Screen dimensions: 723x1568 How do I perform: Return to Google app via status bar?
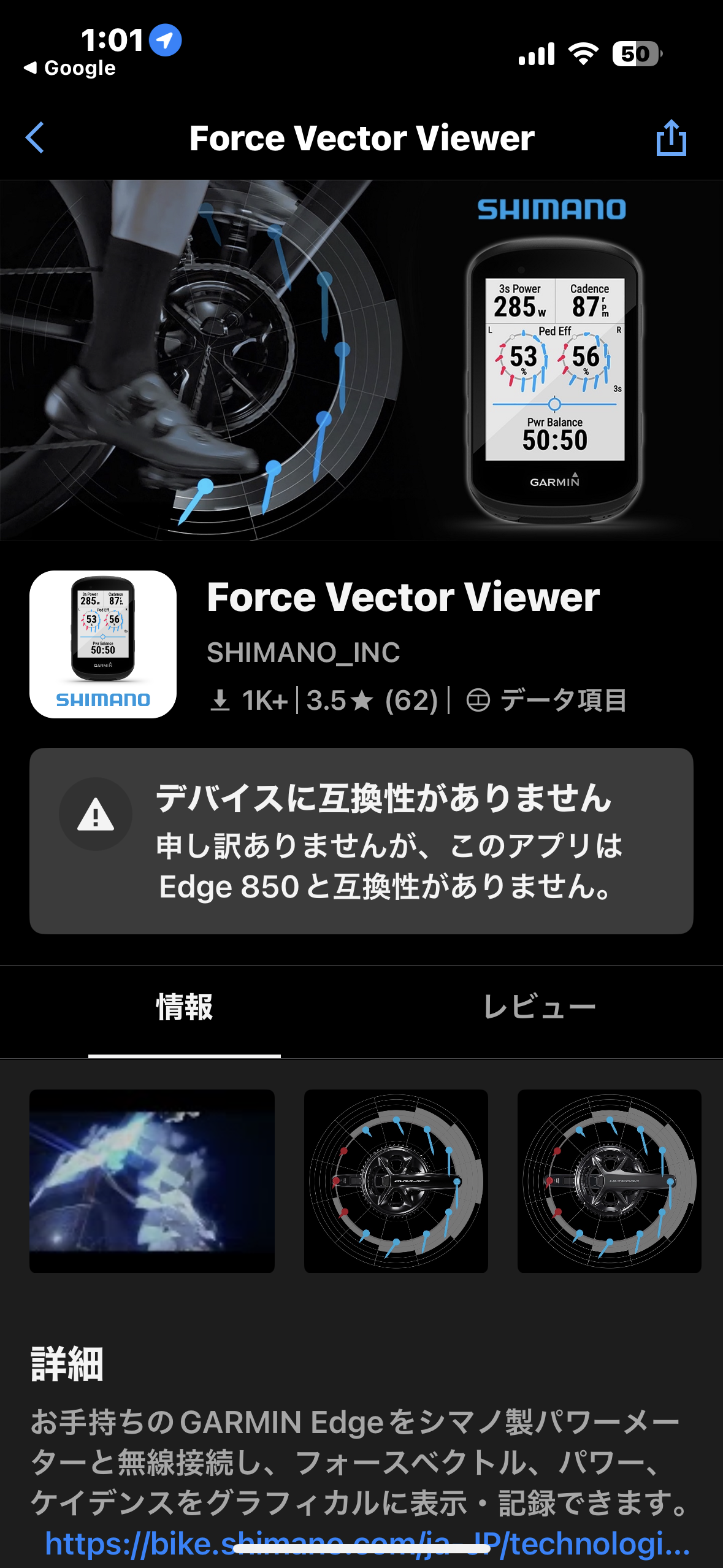(x=70, y=68)
